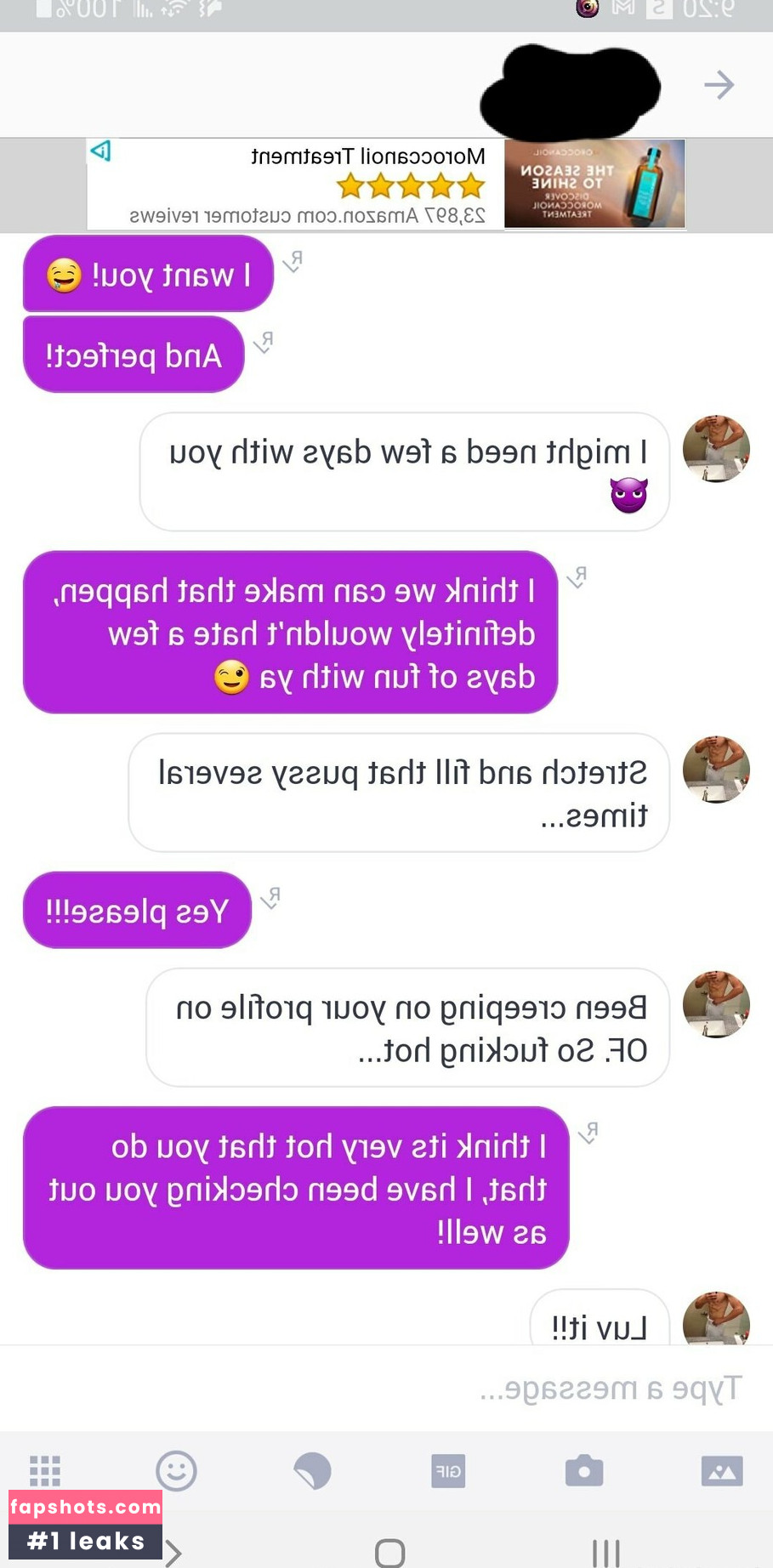This screenshot has width=773, height=1568.
Task: Tap the system home button
Action: [389, 1553]
